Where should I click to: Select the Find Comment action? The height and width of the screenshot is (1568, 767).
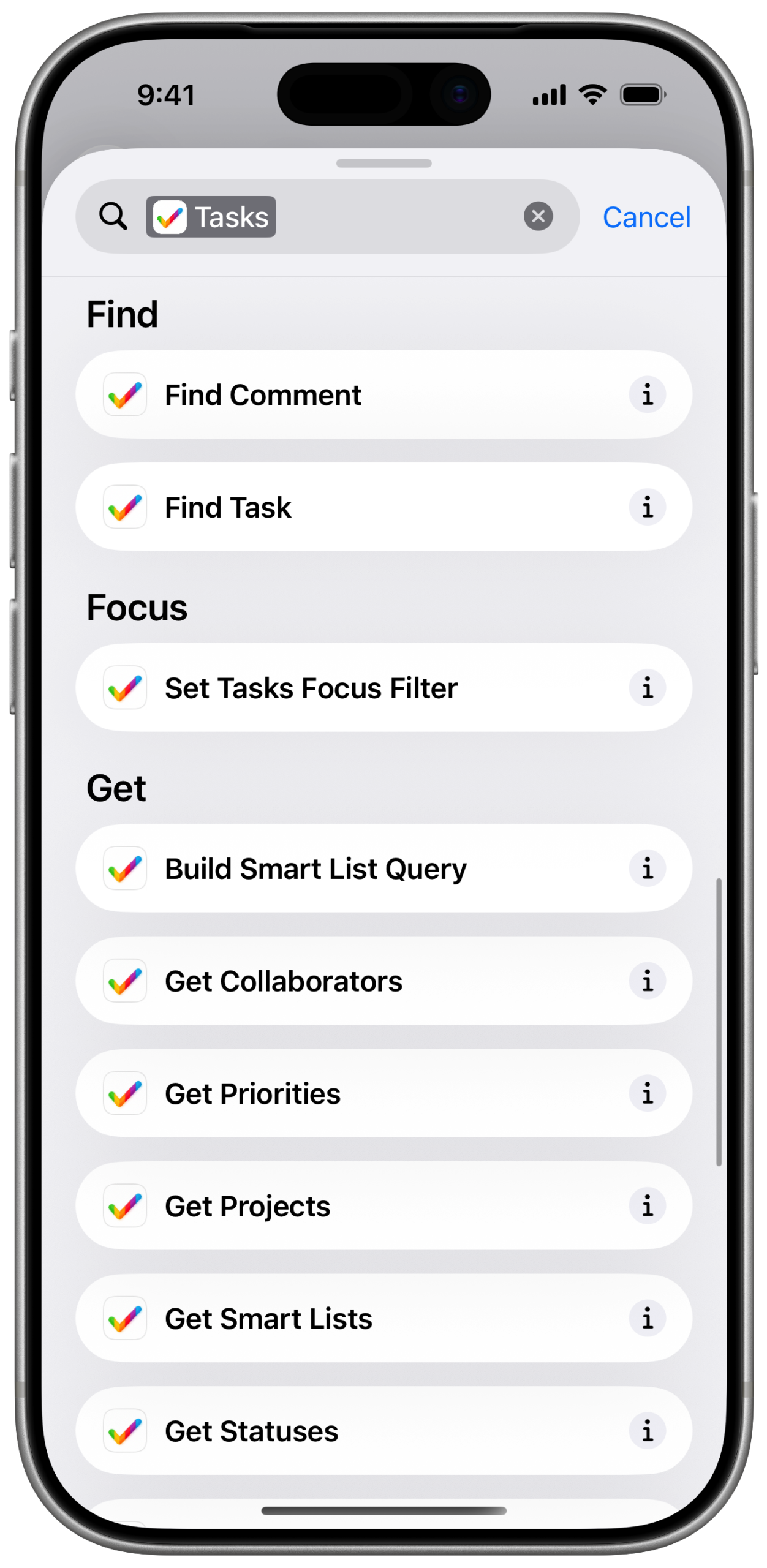point(343,395)
